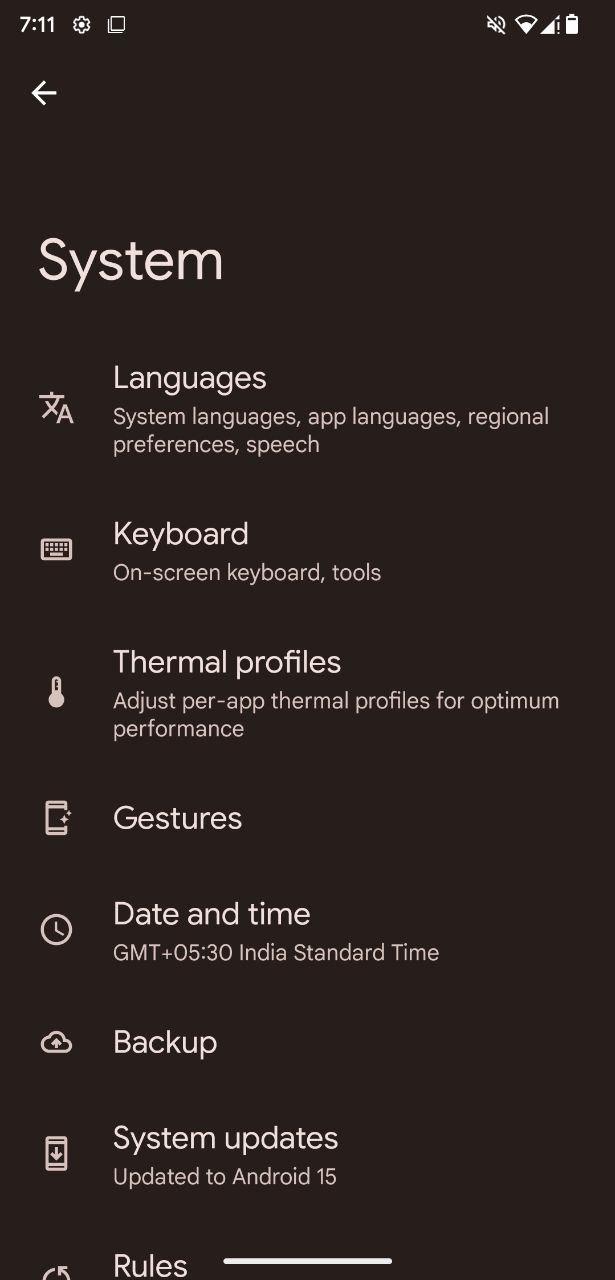Screen dimensions: 615x1280
Task: Open Date and time settings
Action: (307, 930)
